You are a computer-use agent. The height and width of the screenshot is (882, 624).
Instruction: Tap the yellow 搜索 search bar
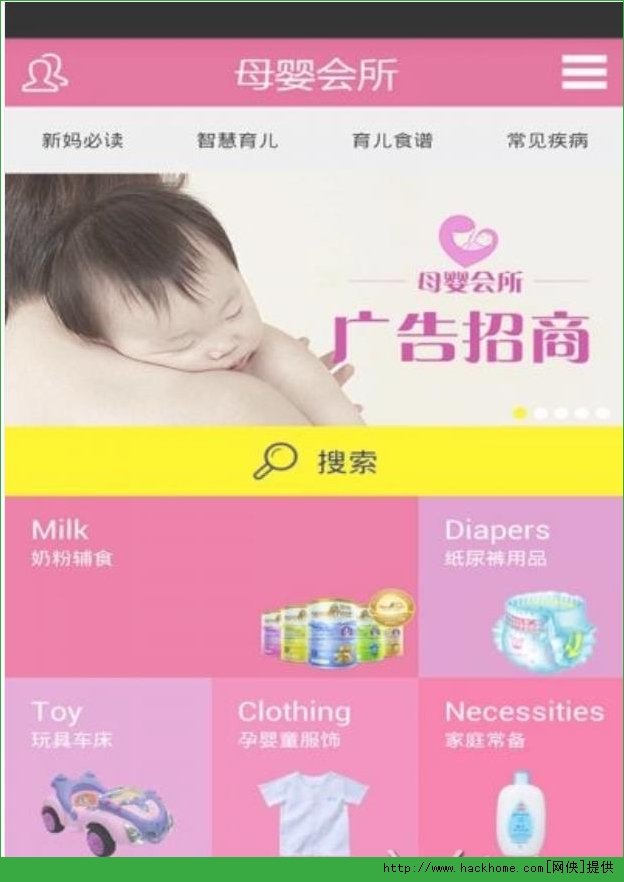(314, 461)
